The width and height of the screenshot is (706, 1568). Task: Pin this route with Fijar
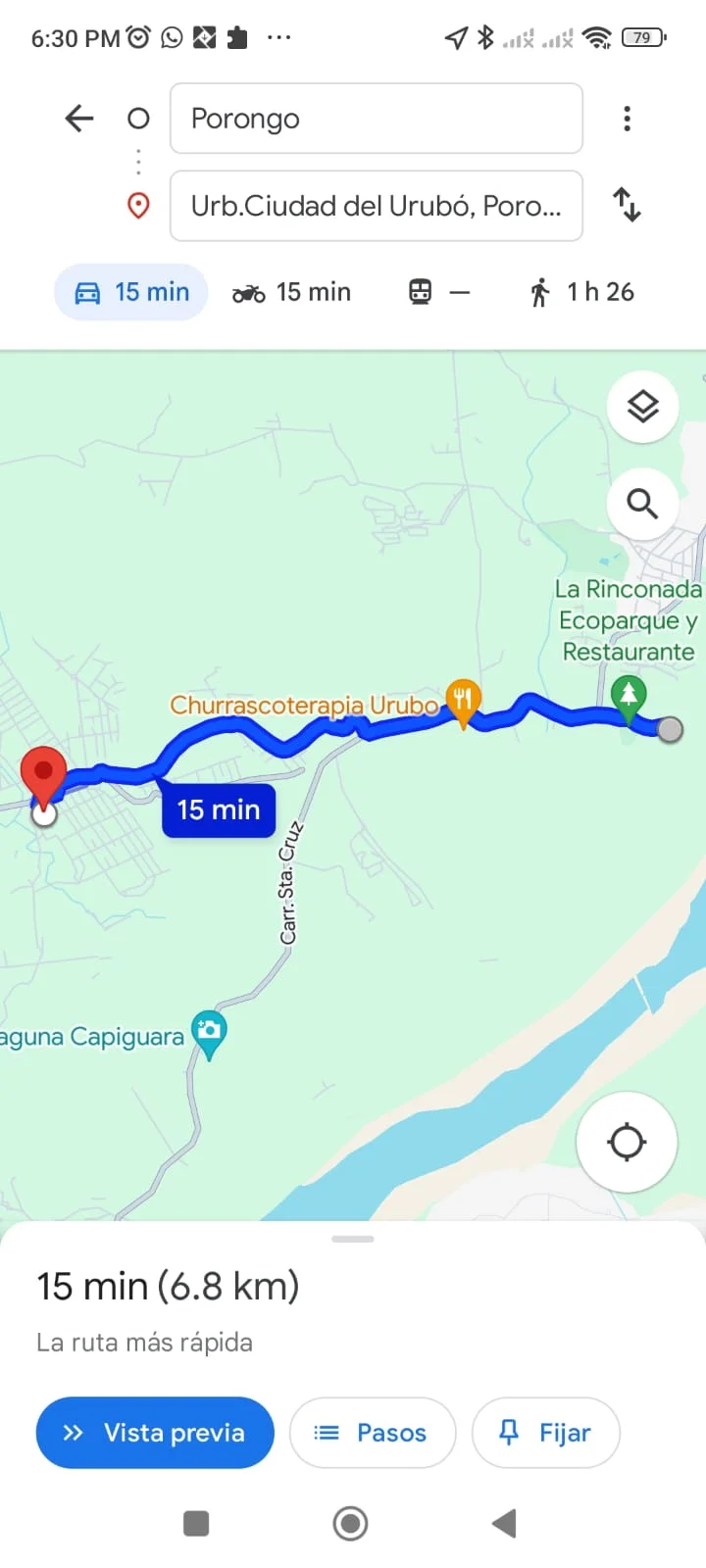tap(546, 1433)
